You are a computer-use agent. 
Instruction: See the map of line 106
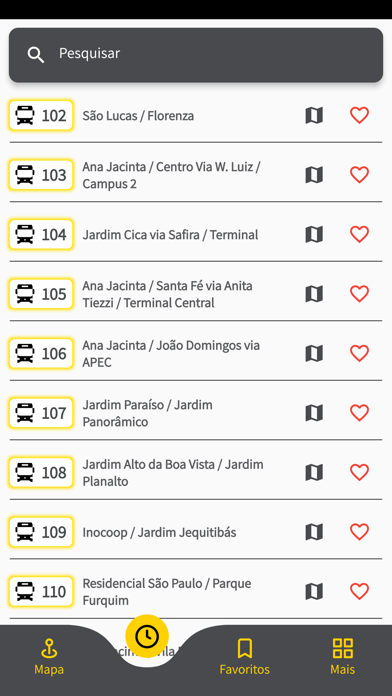(314, 353)
